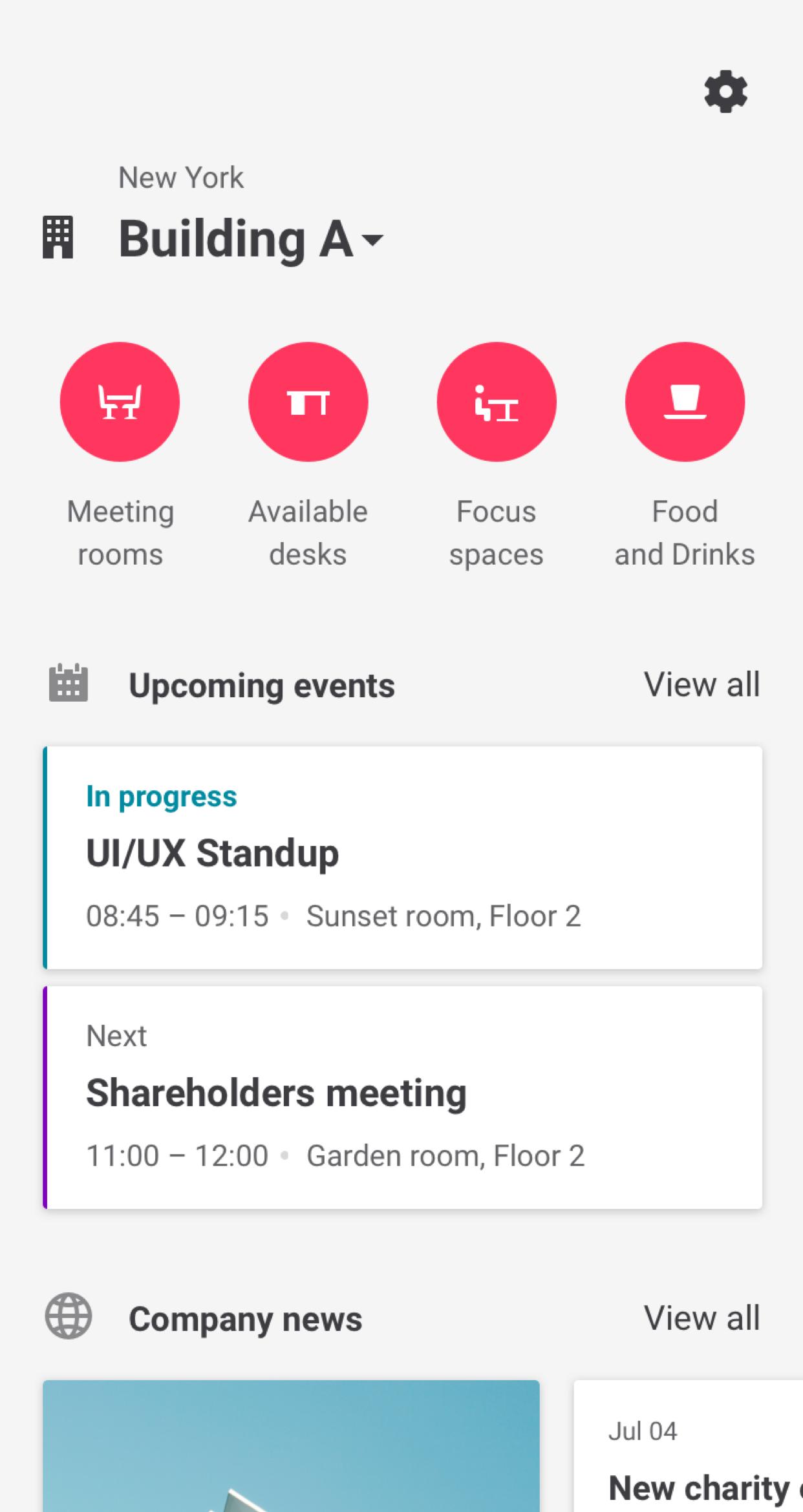The height and width of the screenshot is (1512, 803).
Task: Open the settings gear
Action: (x=725, y=92)
